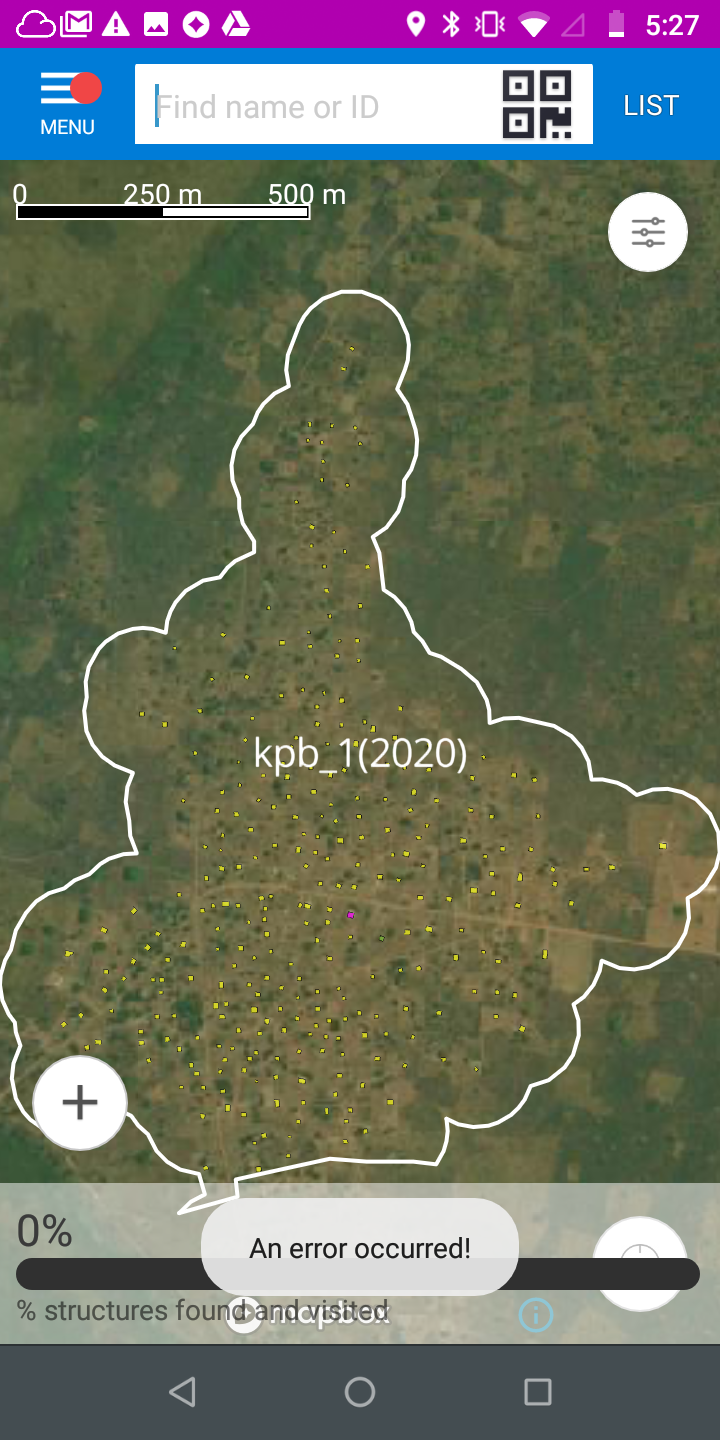Go back using the system back button

pyautogui.click(x=181, y=1391)
